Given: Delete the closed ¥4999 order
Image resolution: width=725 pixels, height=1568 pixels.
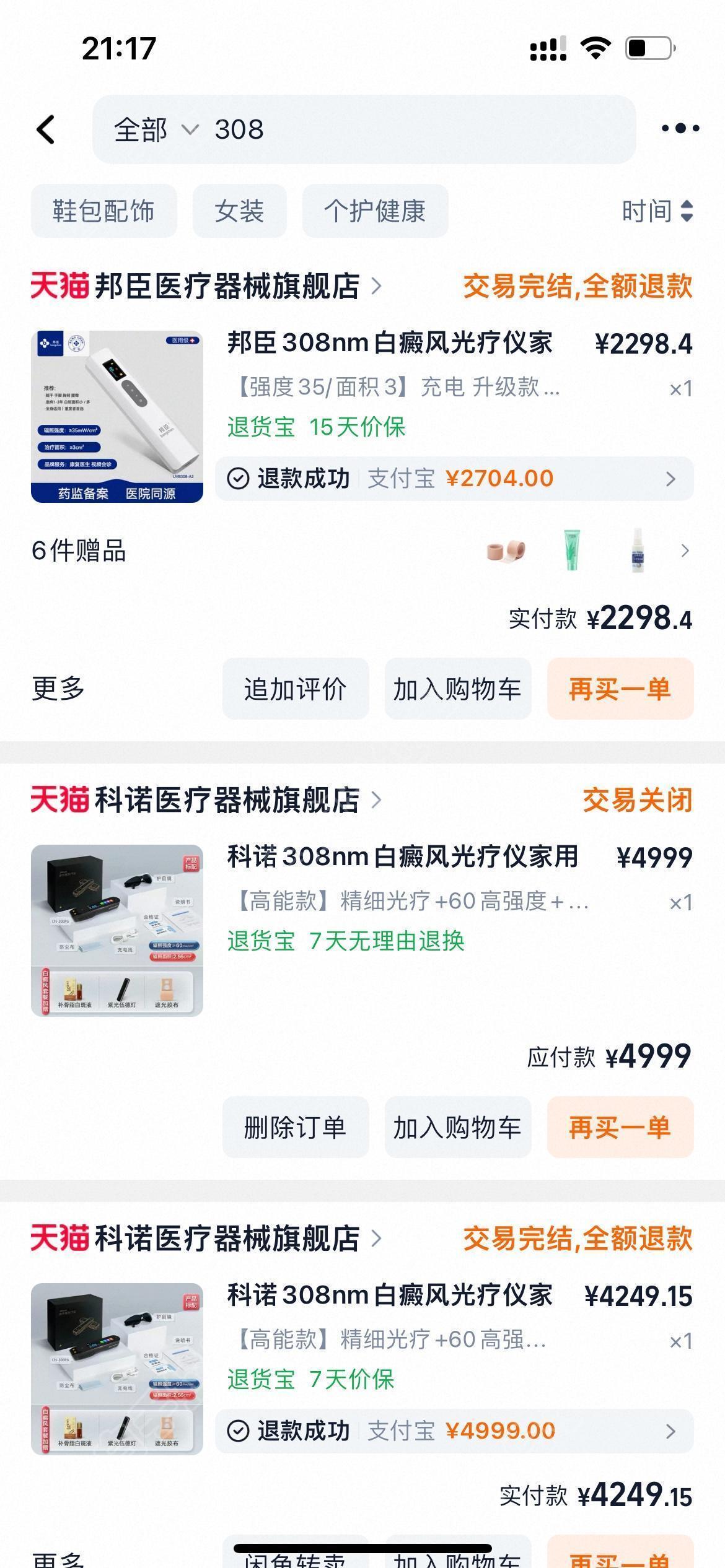Looking at the screenshot, I should (x=296, y=1127).
